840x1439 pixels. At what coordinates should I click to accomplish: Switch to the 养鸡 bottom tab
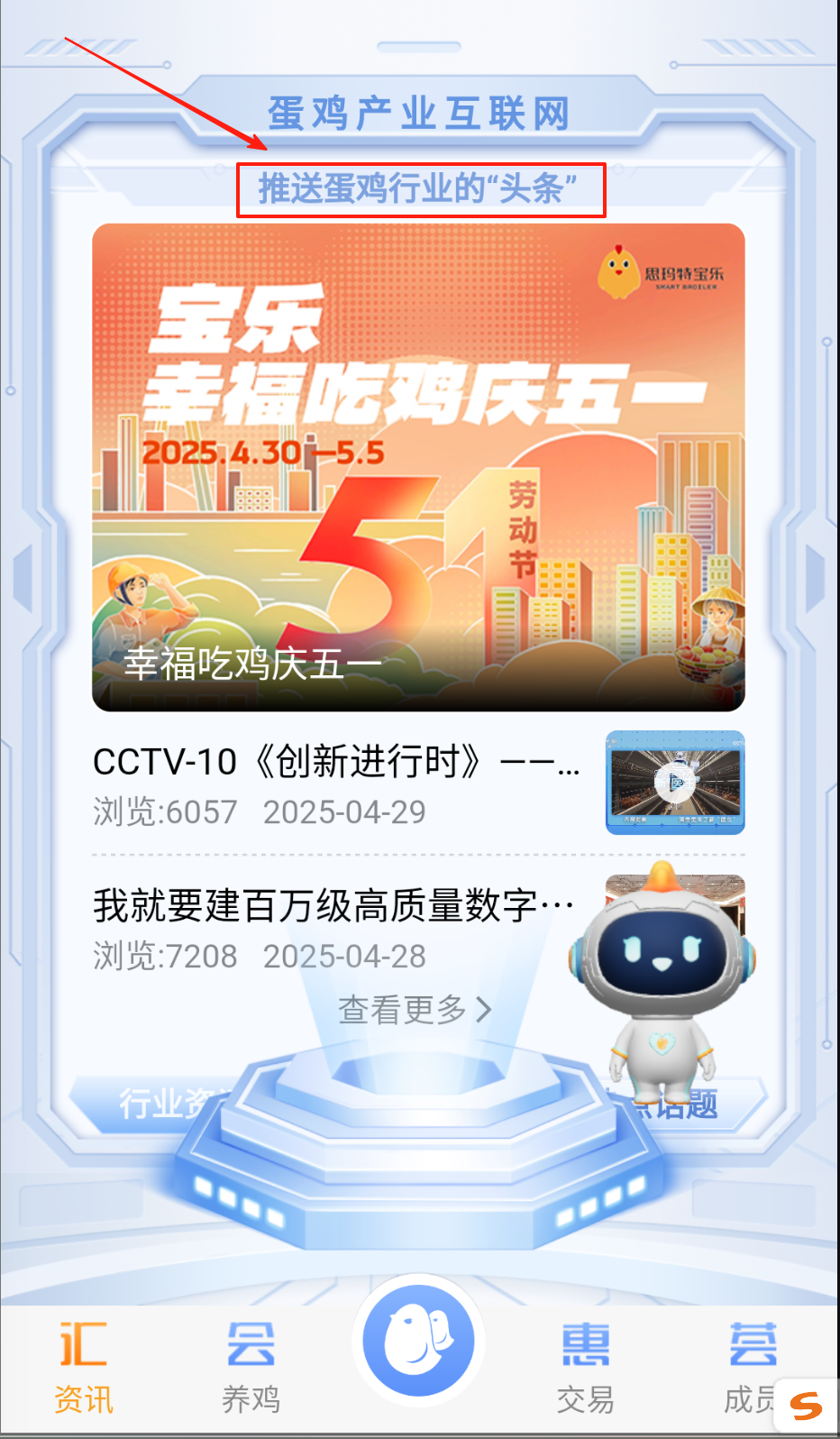point(251,1366)
